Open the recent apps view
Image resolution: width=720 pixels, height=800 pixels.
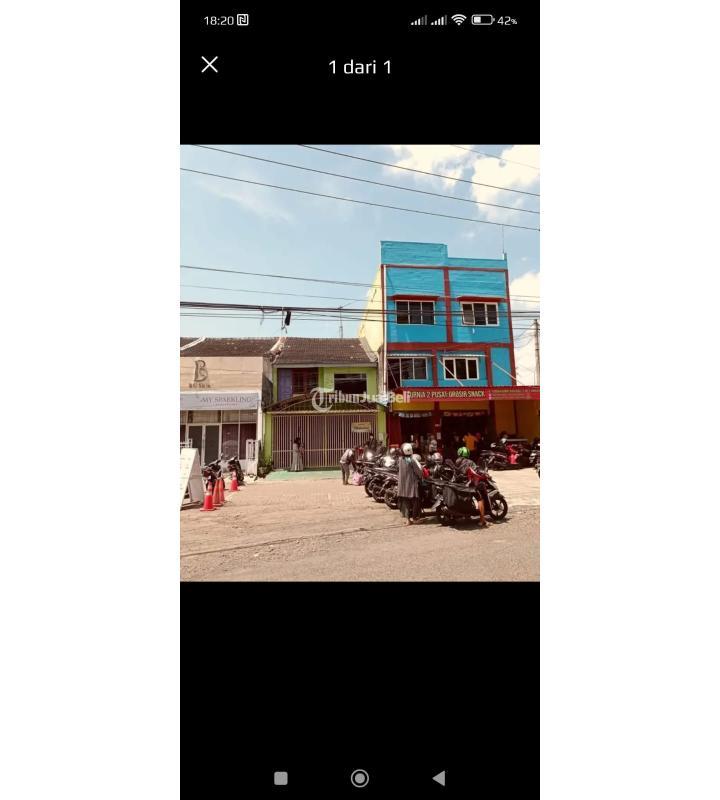[281, 778]
